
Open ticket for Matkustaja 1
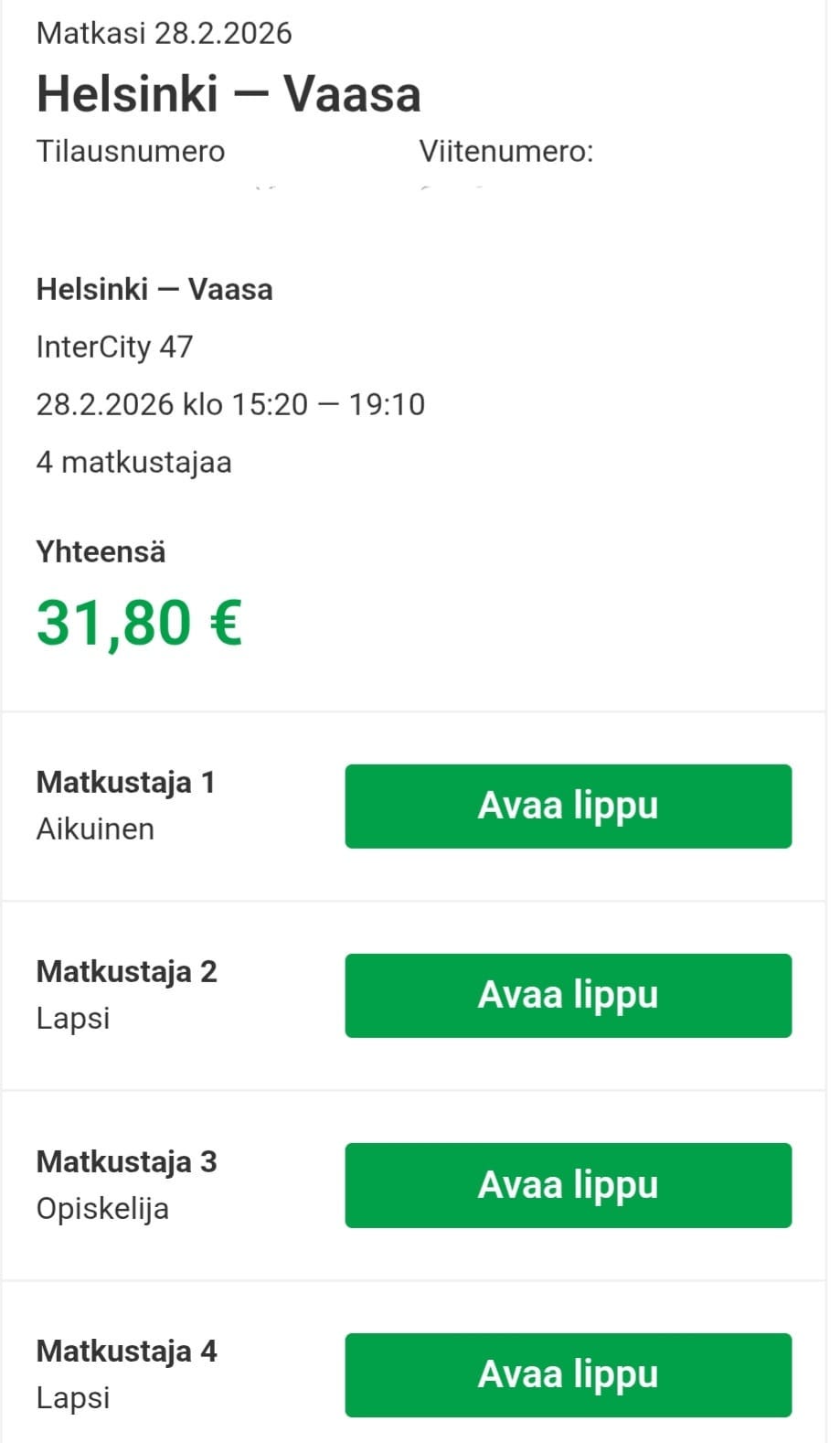(x=568, y=805)
